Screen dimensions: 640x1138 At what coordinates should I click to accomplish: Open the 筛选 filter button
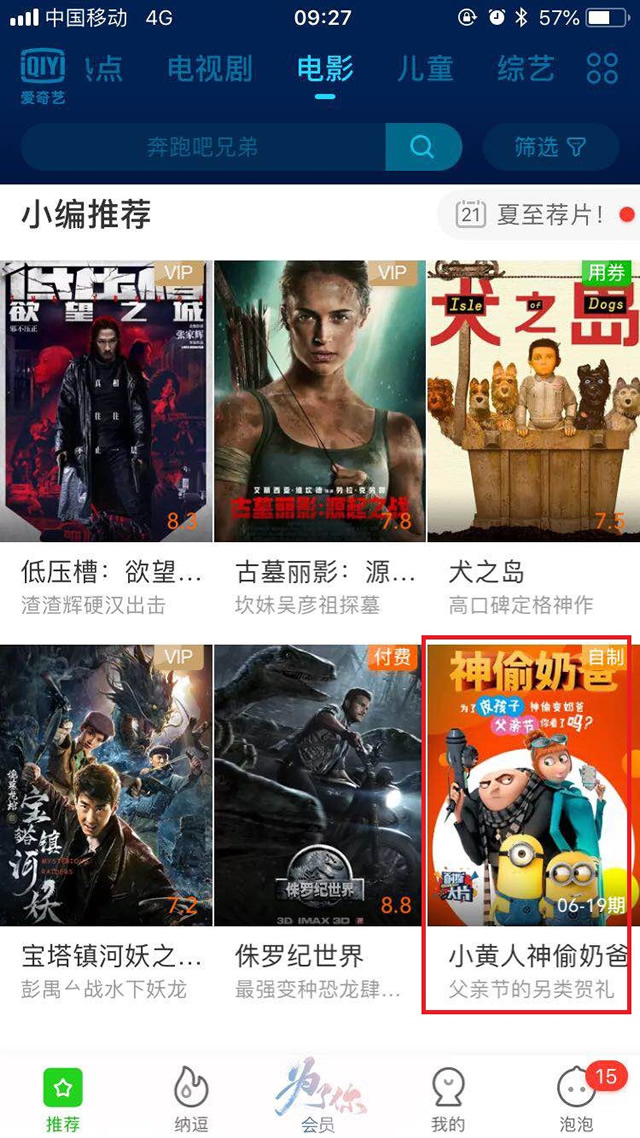tap(550, 147)
